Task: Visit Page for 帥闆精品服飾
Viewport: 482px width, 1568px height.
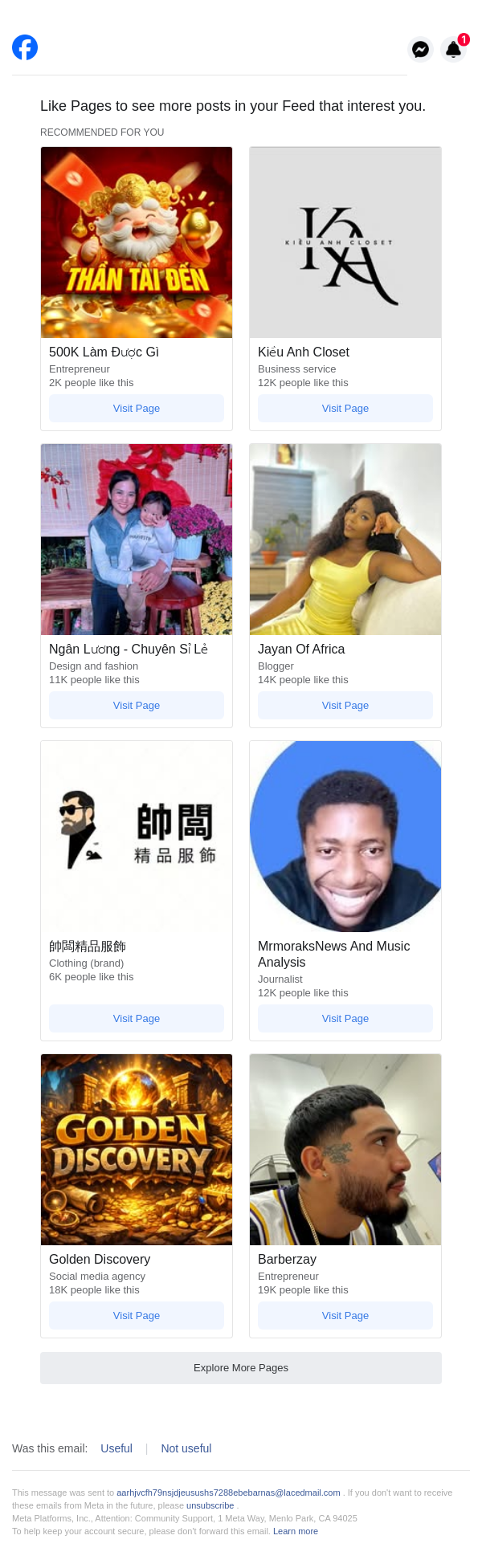Action: (x=137, y=1018)
